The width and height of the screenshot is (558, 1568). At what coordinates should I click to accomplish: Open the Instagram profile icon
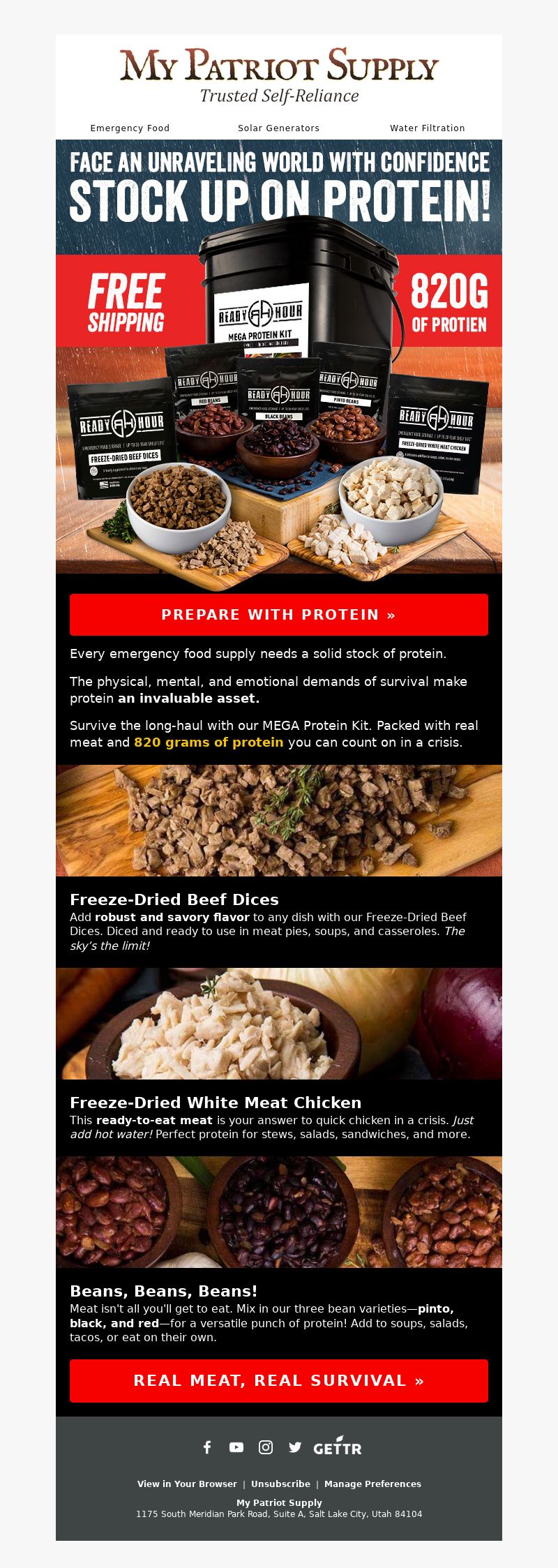tap(266, 1447)
